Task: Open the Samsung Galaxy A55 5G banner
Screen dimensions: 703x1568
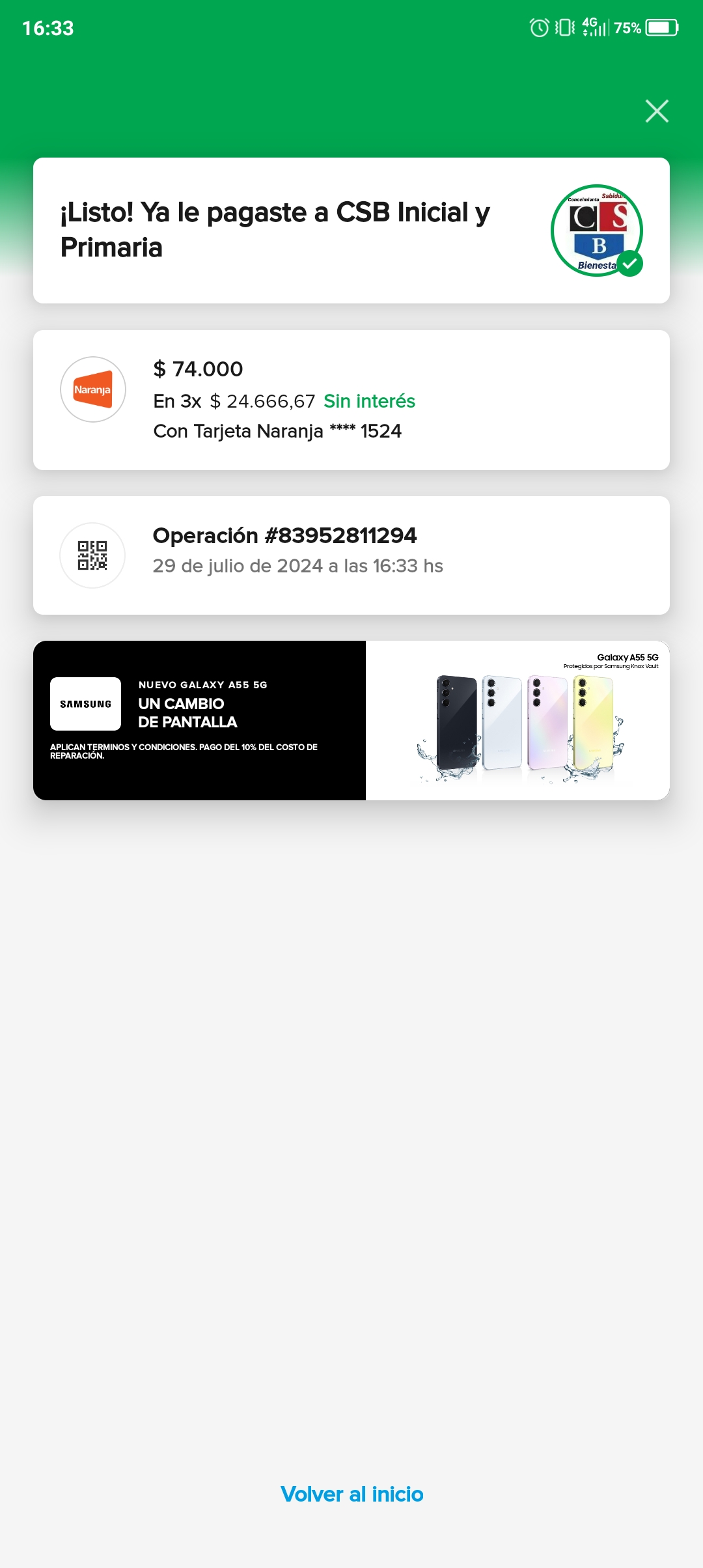Action: point(351,720)
